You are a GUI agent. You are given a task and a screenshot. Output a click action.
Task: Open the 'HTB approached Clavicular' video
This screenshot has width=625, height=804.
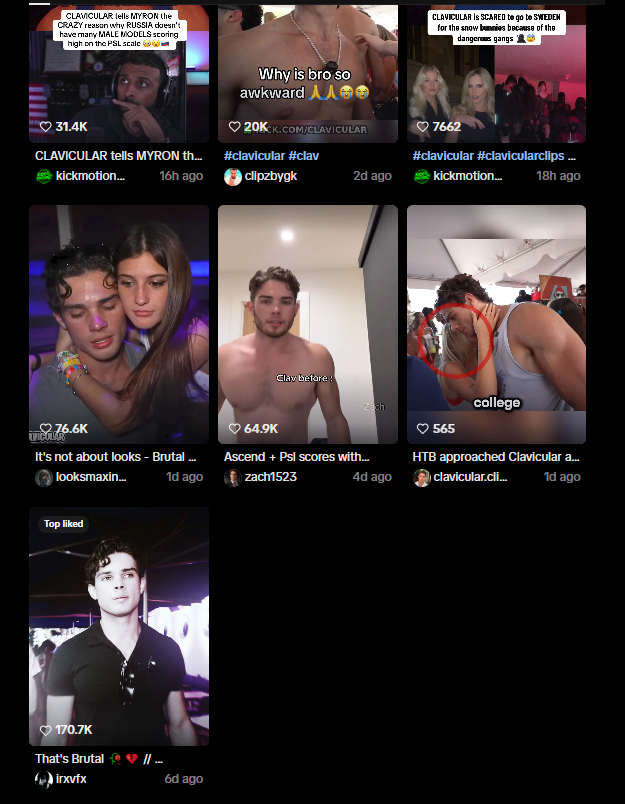(496, 324)
